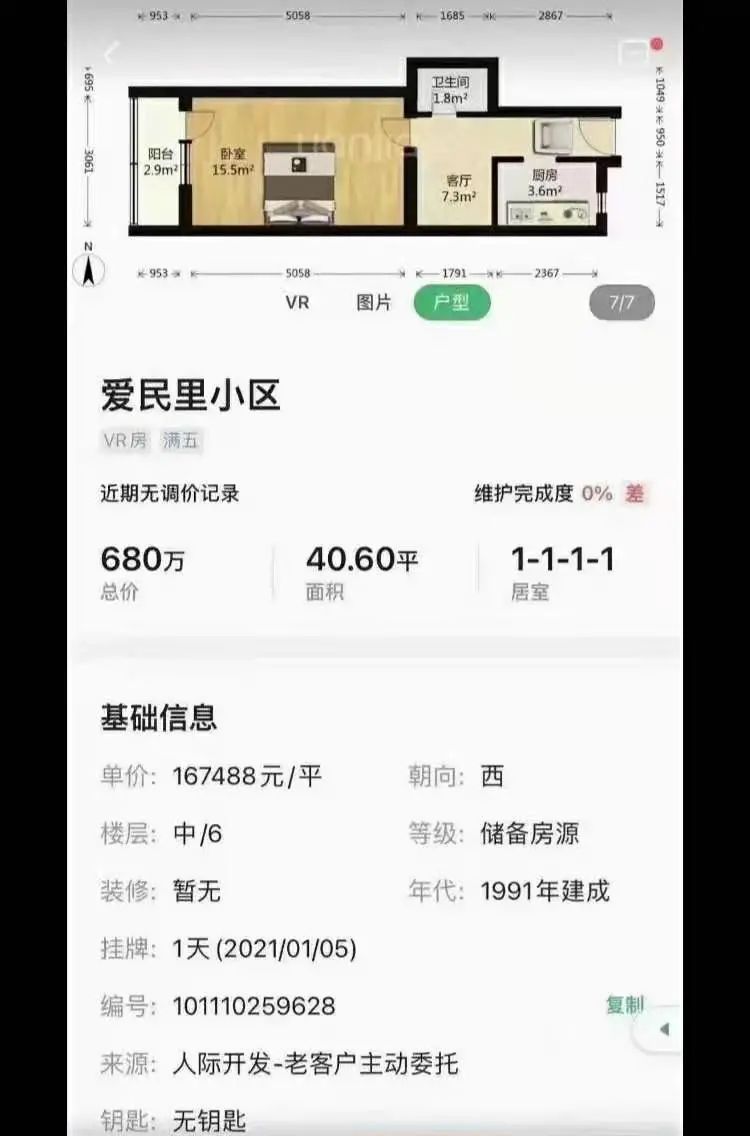Copy the listing number with 复制

pyautogui.click(x=625, y=1005)
